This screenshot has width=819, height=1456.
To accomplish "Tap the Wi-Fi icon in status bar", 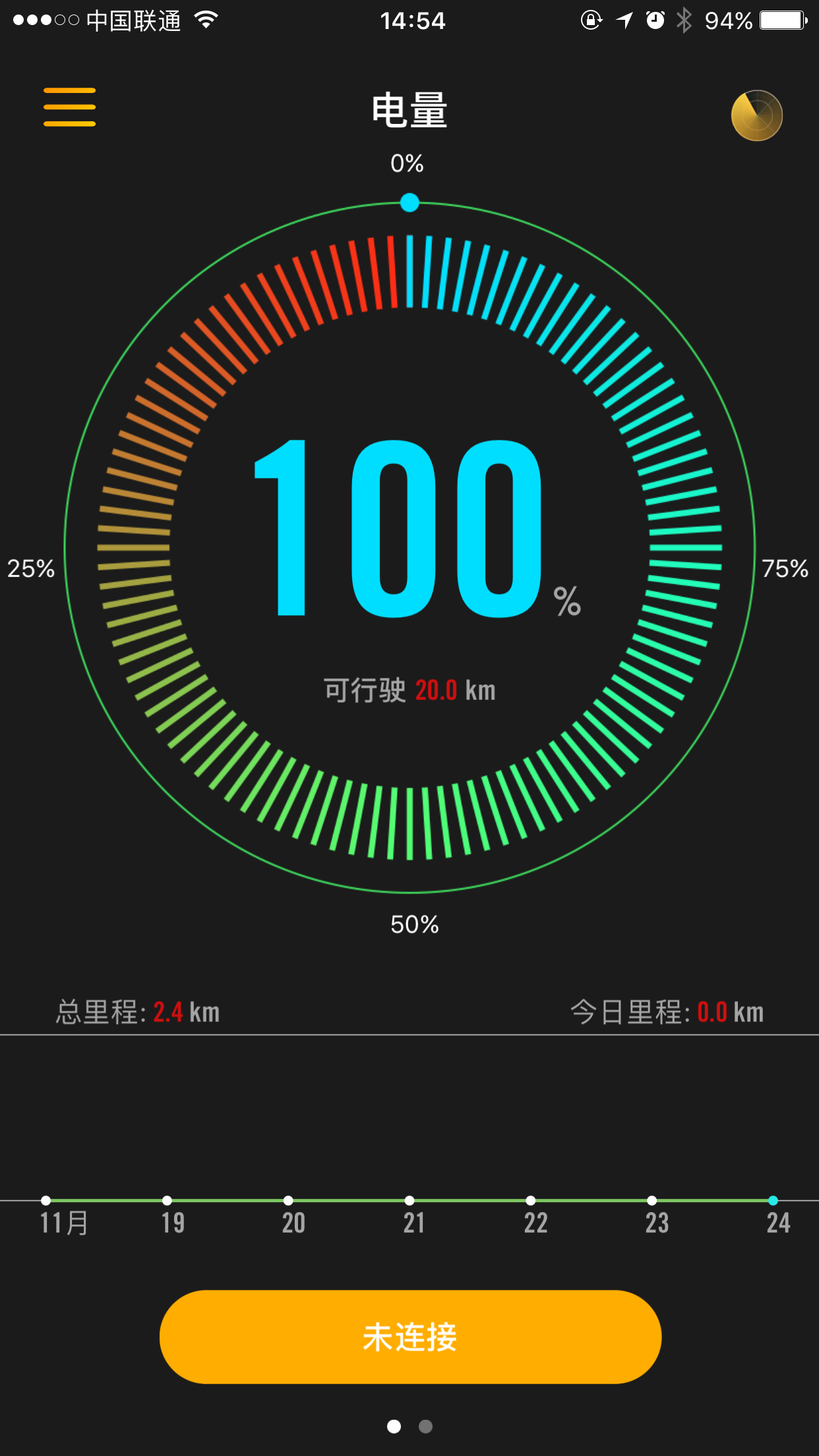I will [205, 20].
